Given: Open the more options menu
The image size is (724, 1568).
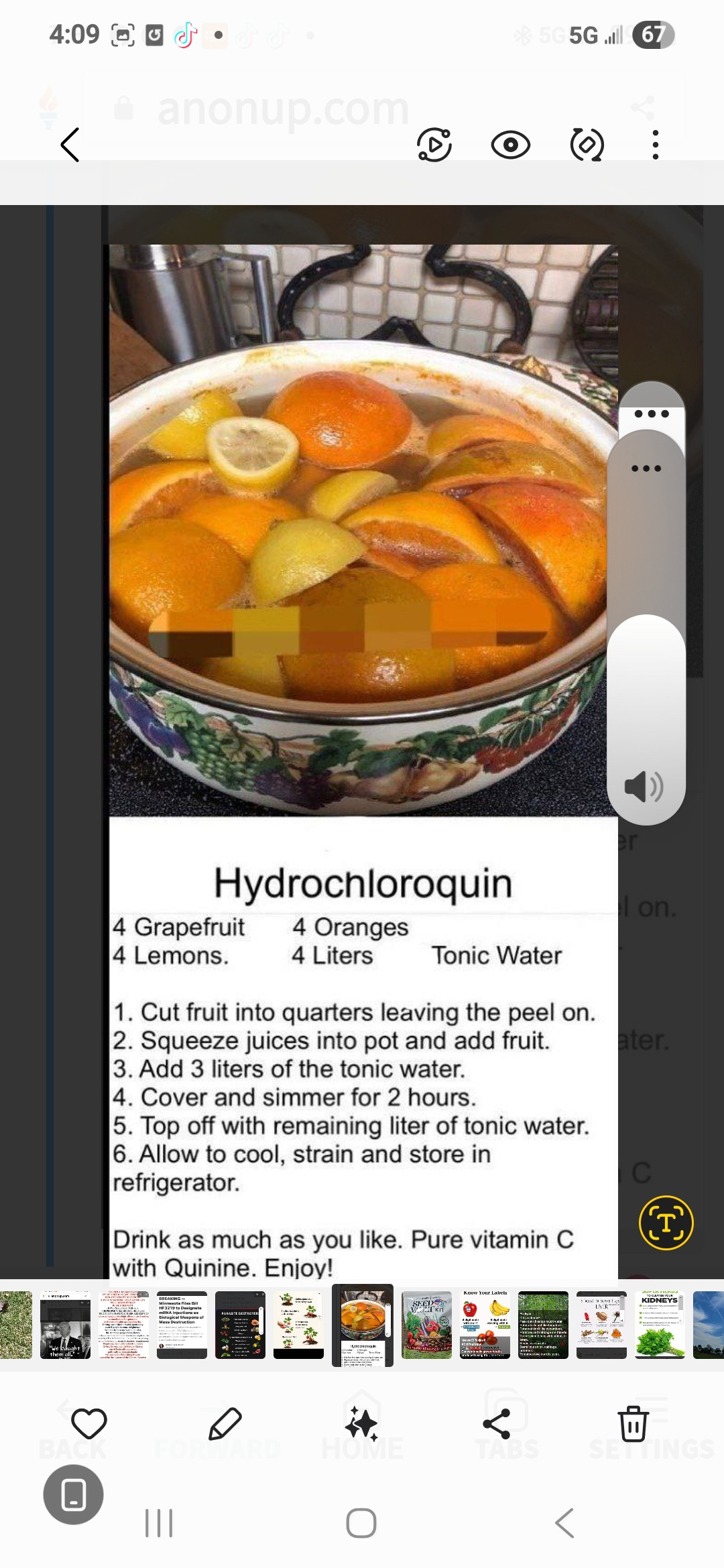Looking at the screenshot, I should pyautogui.click(x=655, y=145).
